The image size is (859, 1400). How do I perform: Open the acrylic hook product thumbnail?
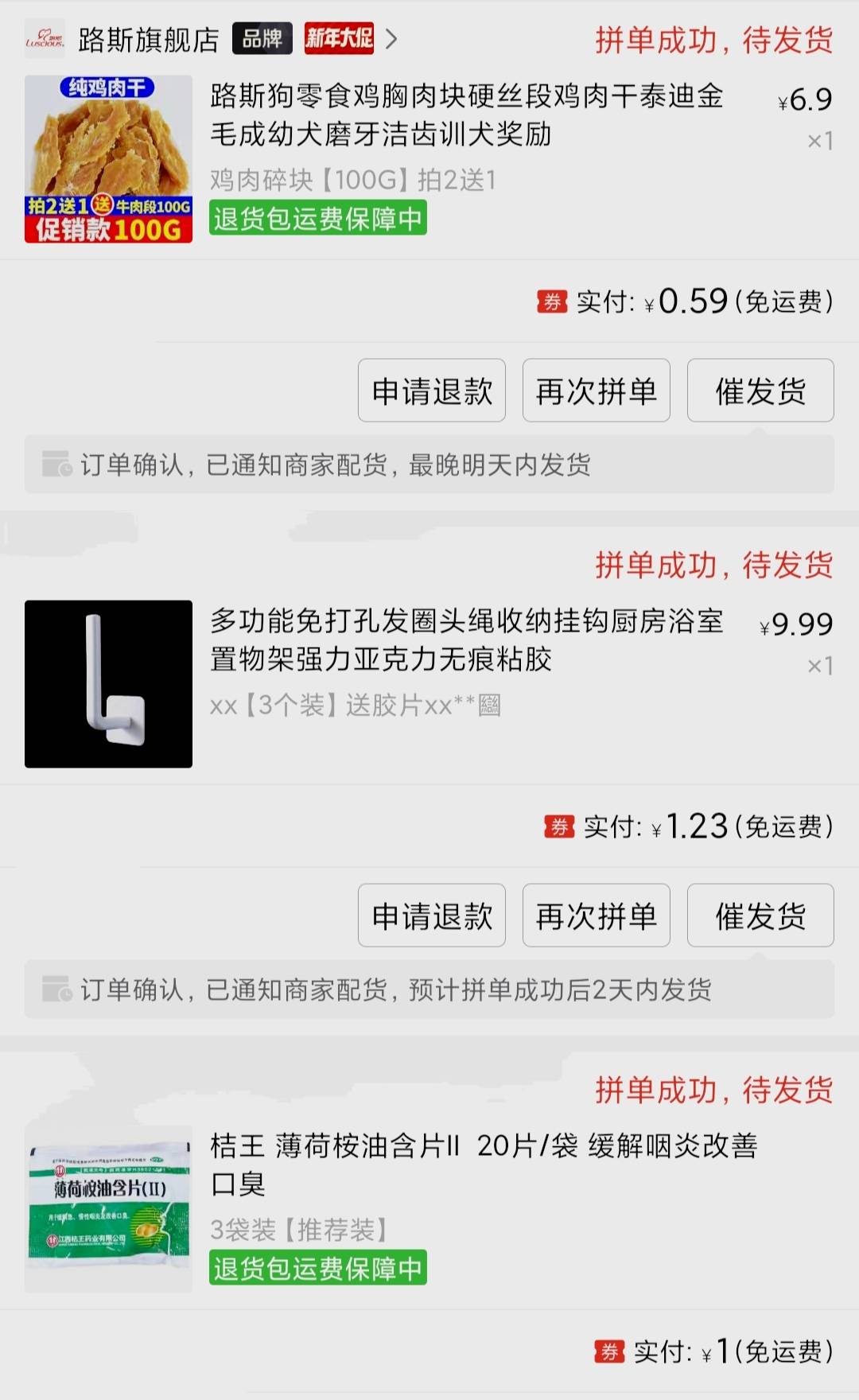[108, 682]
